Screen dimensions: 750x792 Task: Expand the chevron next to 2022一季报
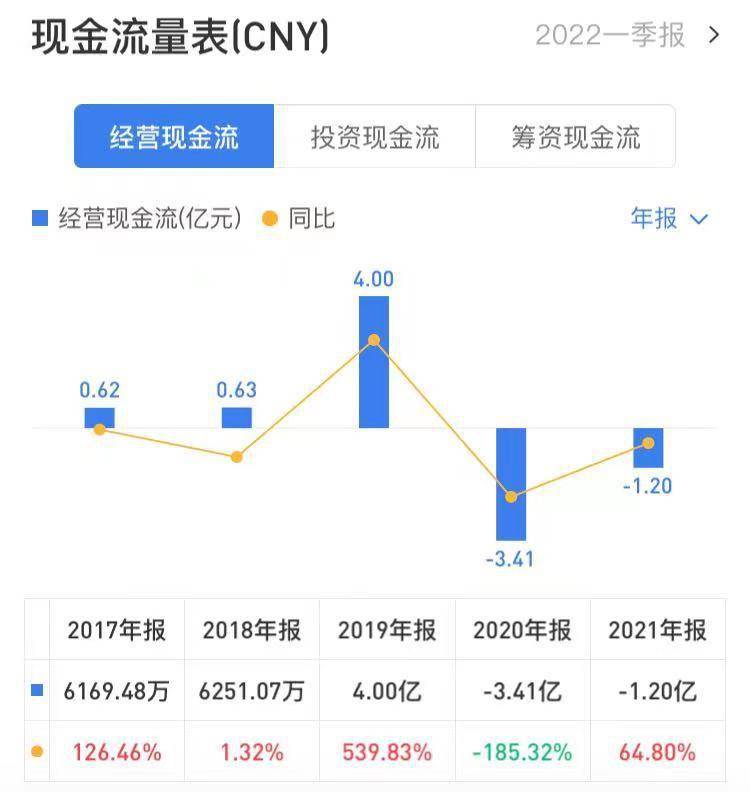(712, 36)
